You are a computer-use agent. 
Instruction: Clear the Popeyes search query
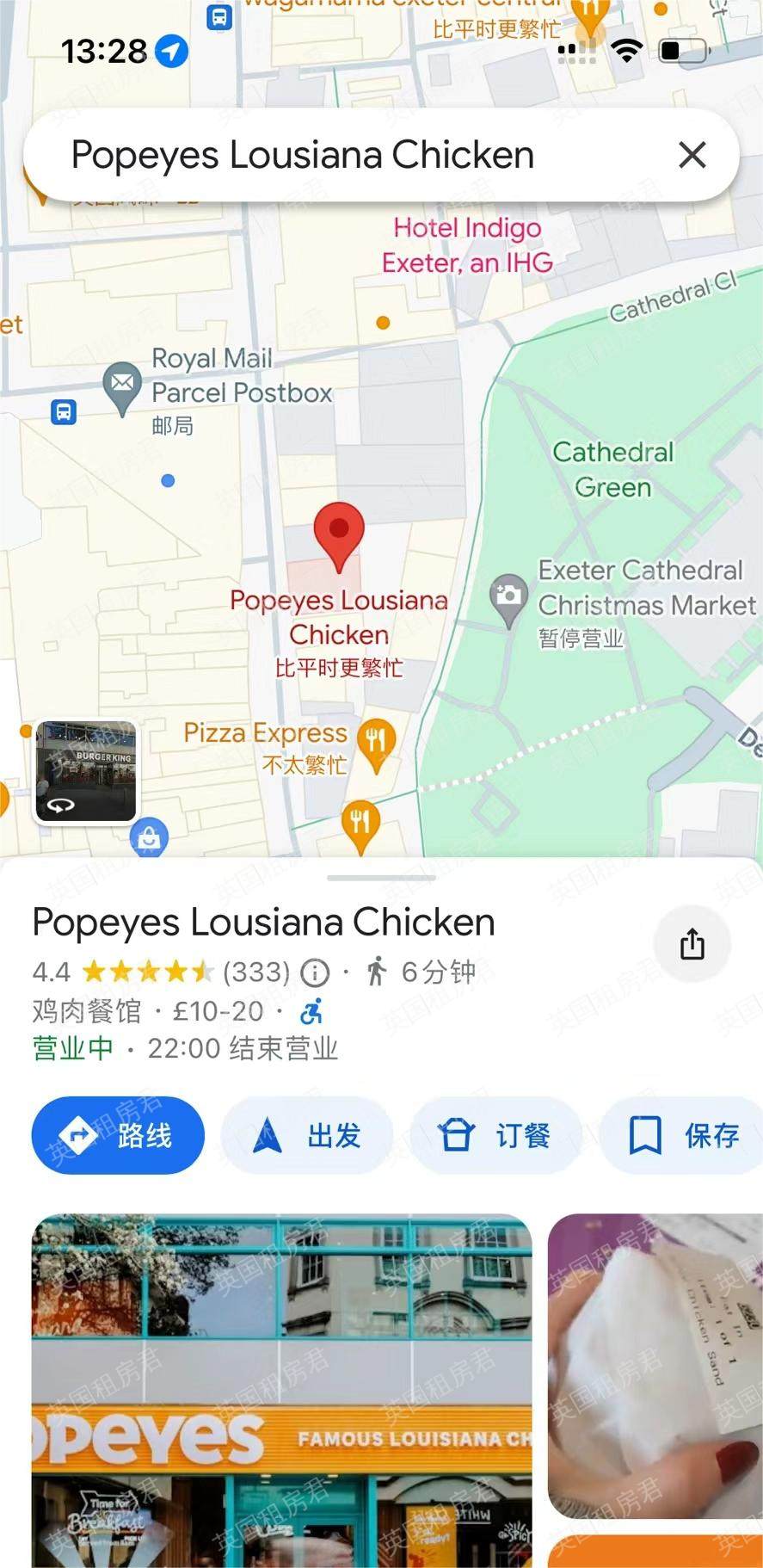[x=692, y=156]
